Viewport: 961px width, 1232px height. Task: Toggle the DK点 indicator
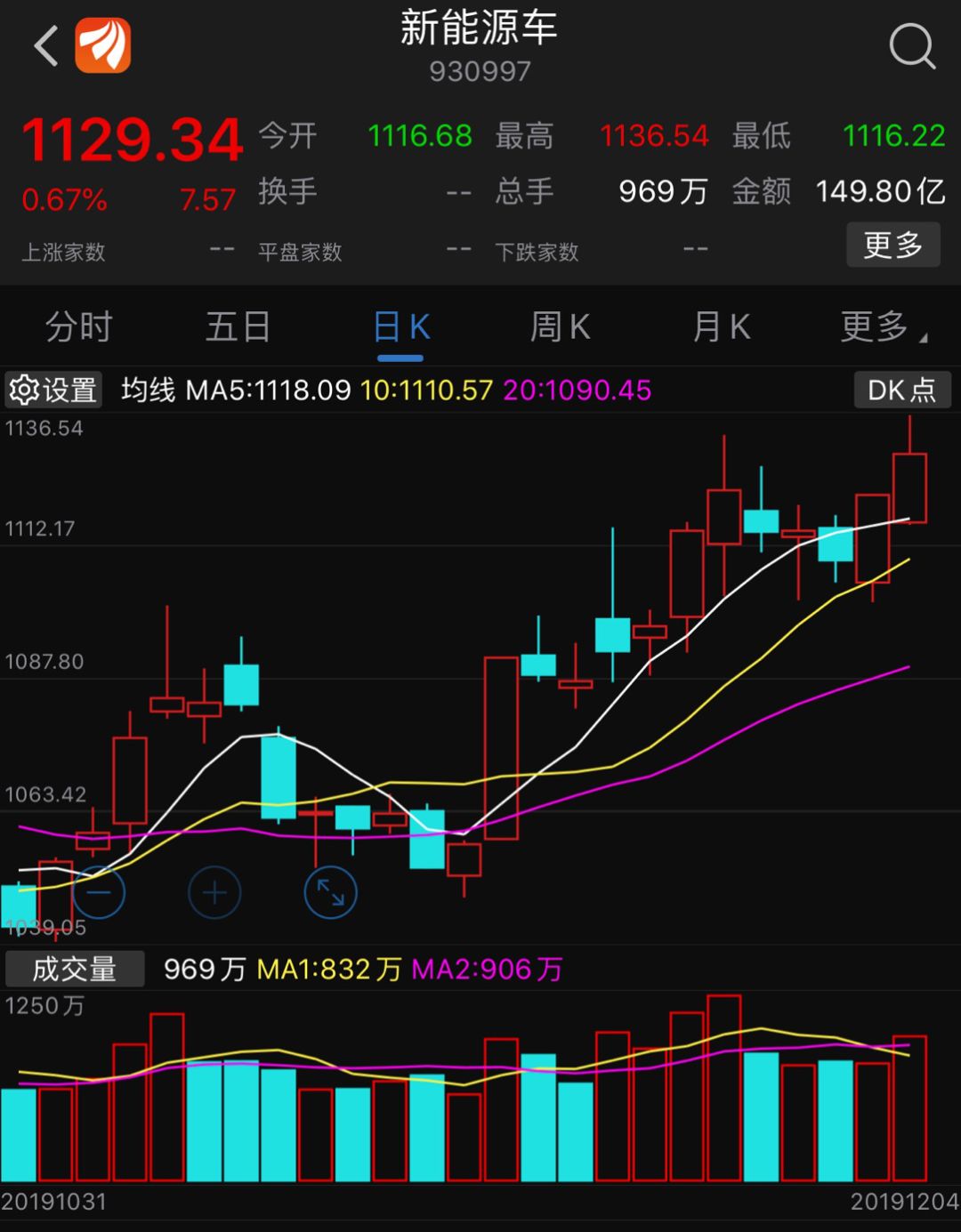[x=901, y=390]
